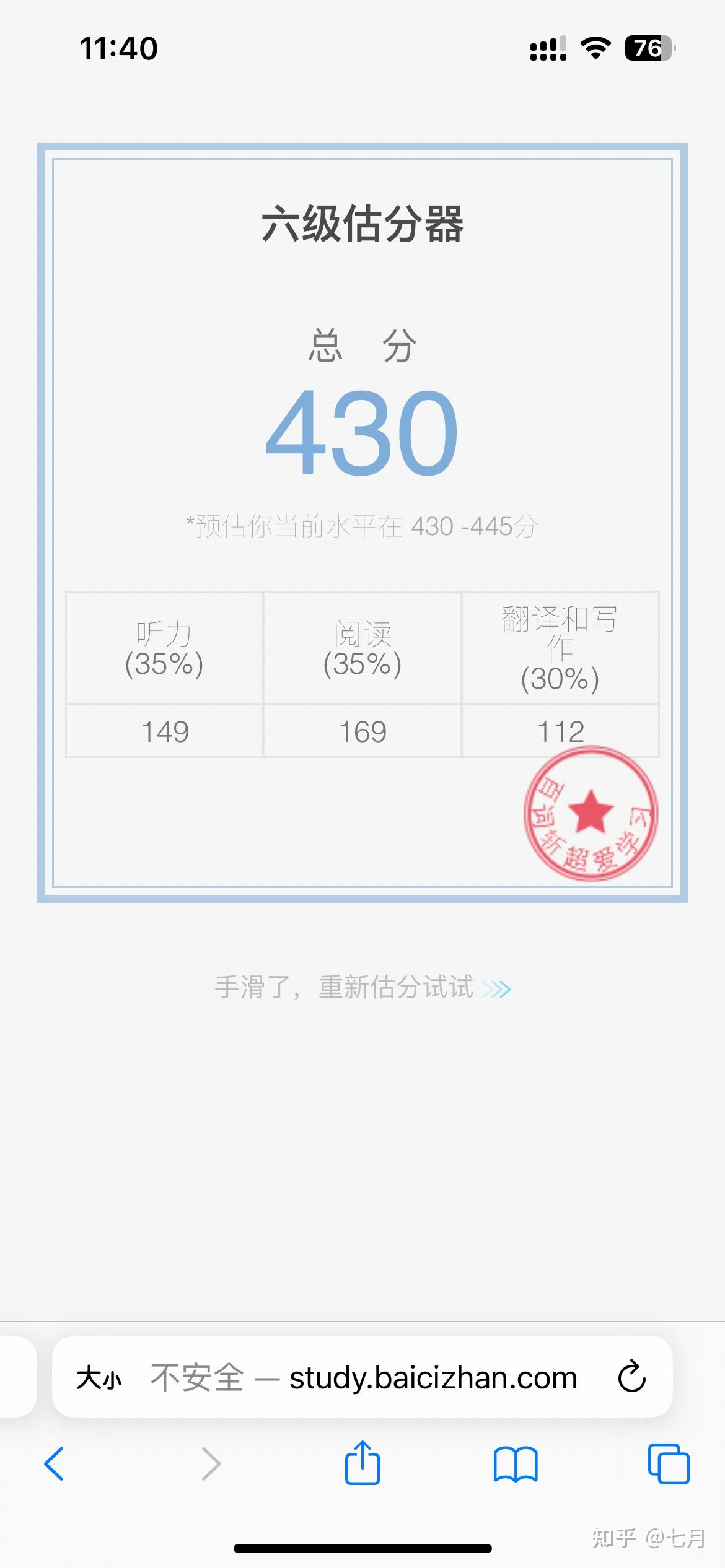
Task: Reload the page in the address bar
Action: point(631,1377)
